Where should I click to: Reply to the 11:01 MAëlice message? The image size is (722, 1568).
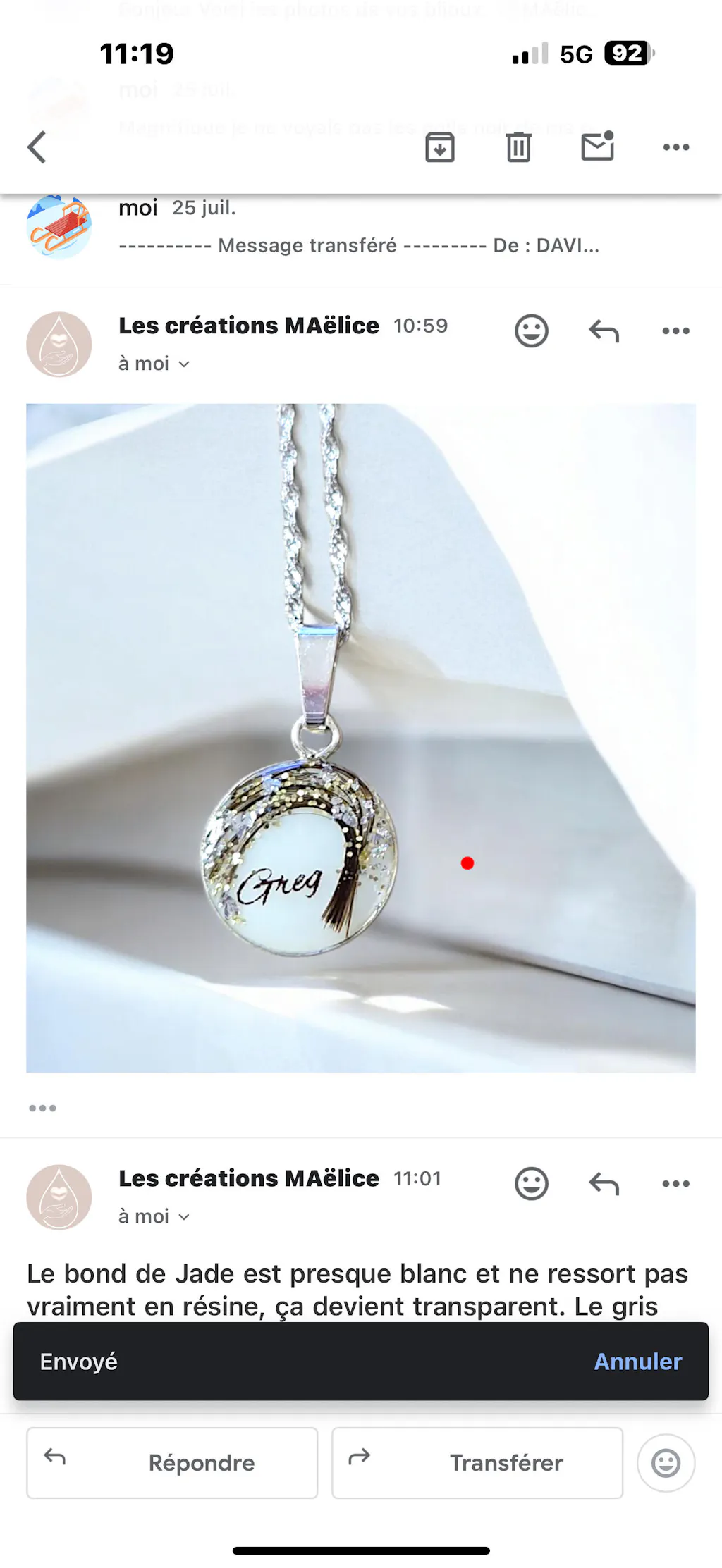coord(604,1183)
